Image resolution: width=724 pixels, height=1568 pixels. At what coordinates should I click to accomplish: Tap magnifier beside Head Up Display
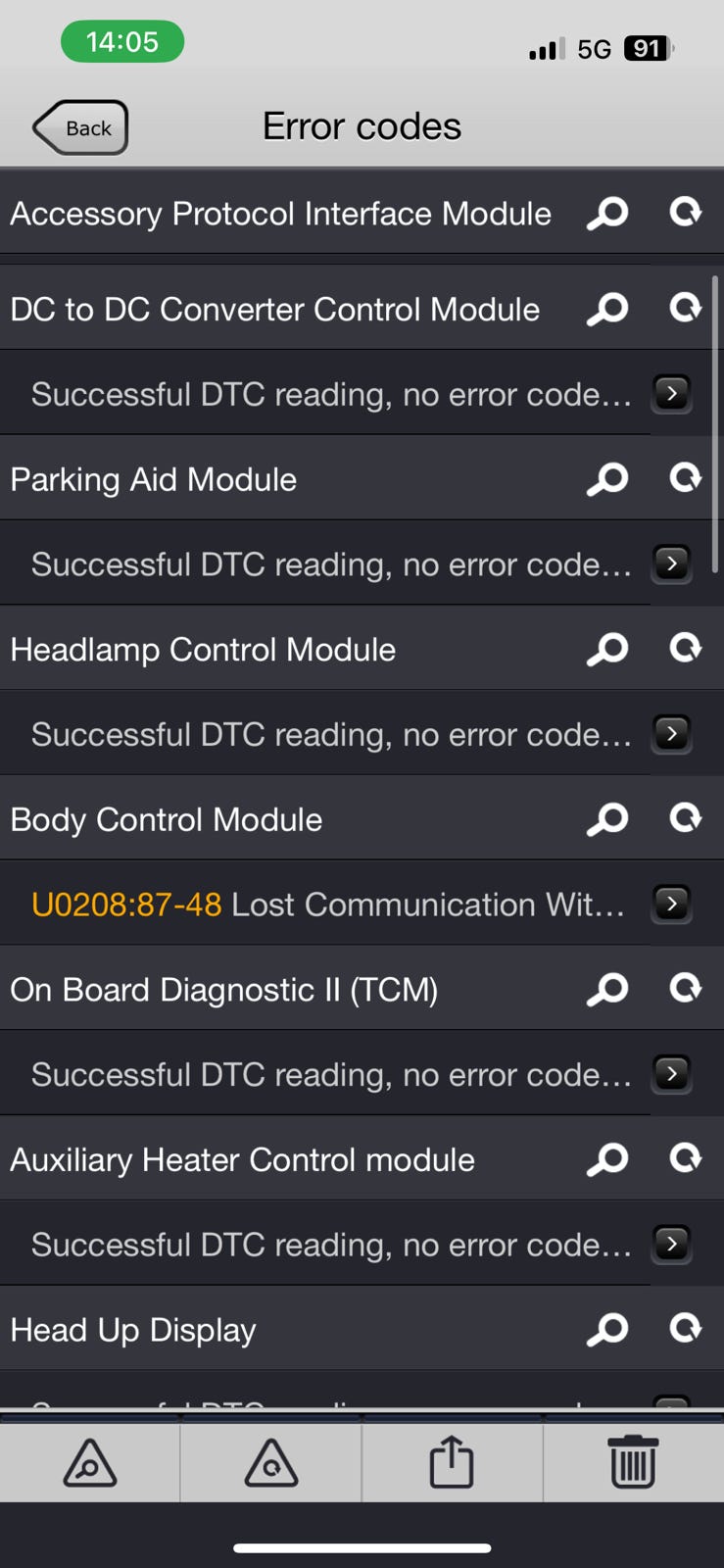coord(607,1329)
